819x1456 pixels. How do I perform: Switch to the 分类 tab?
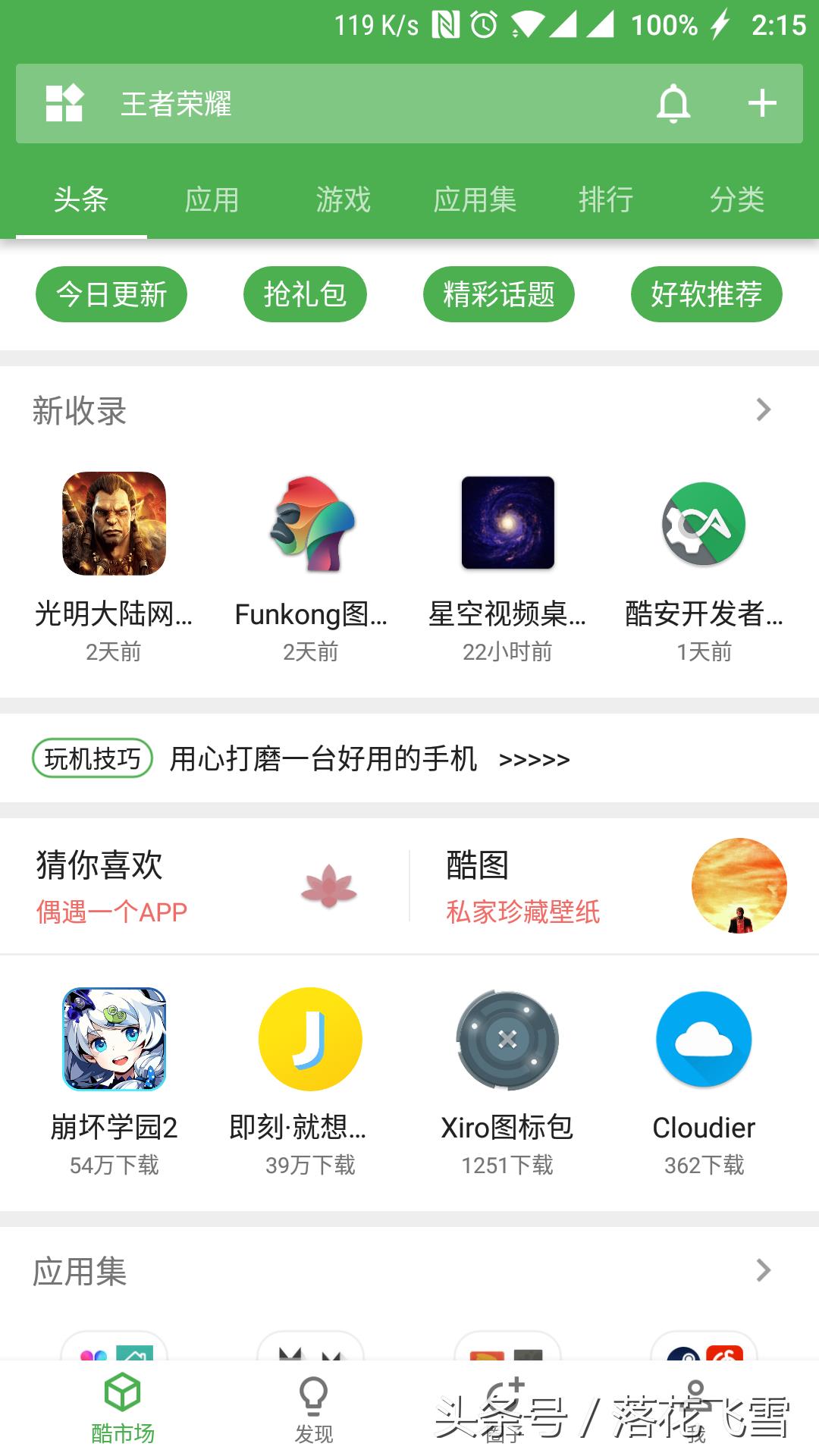point(736,200)
